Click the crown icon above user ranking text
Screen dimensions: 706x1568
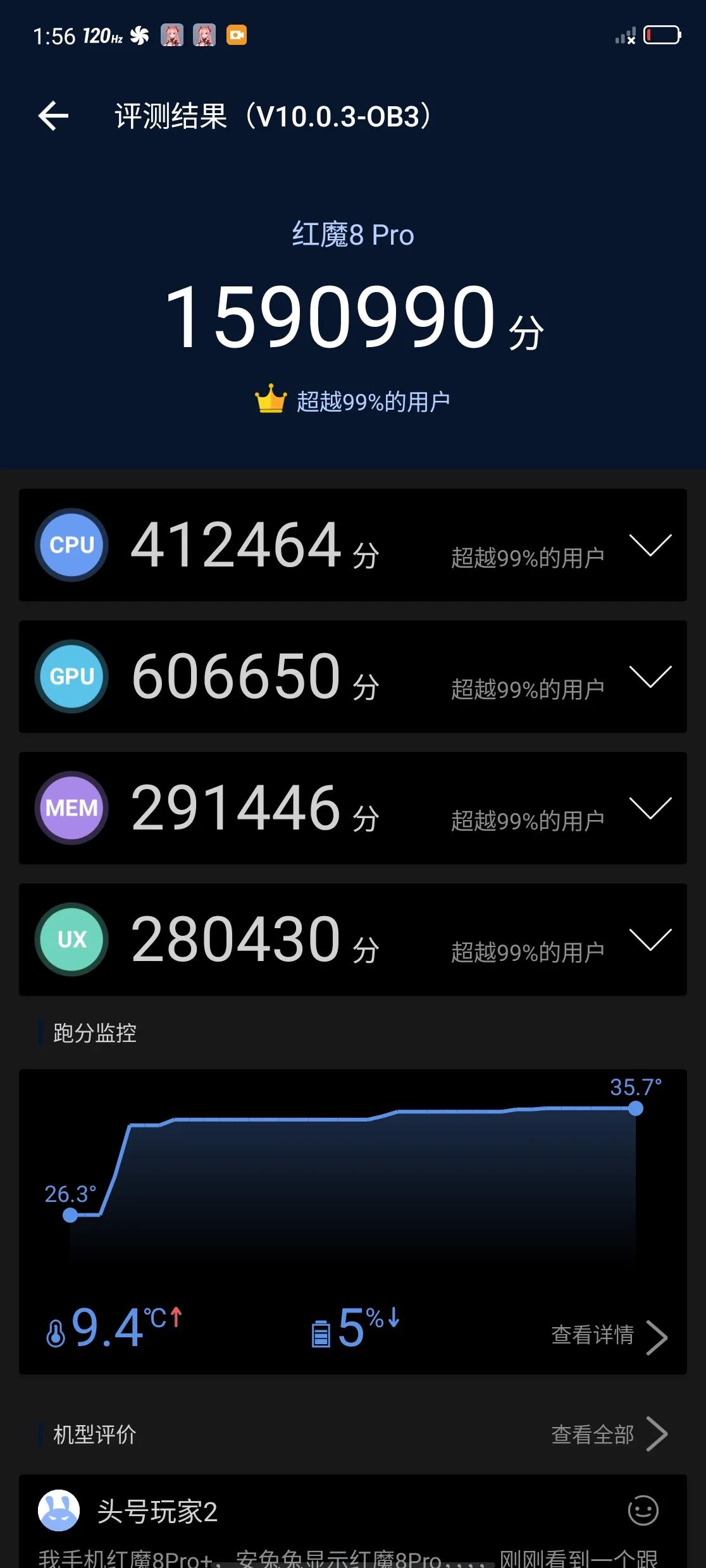click(271, 397)
